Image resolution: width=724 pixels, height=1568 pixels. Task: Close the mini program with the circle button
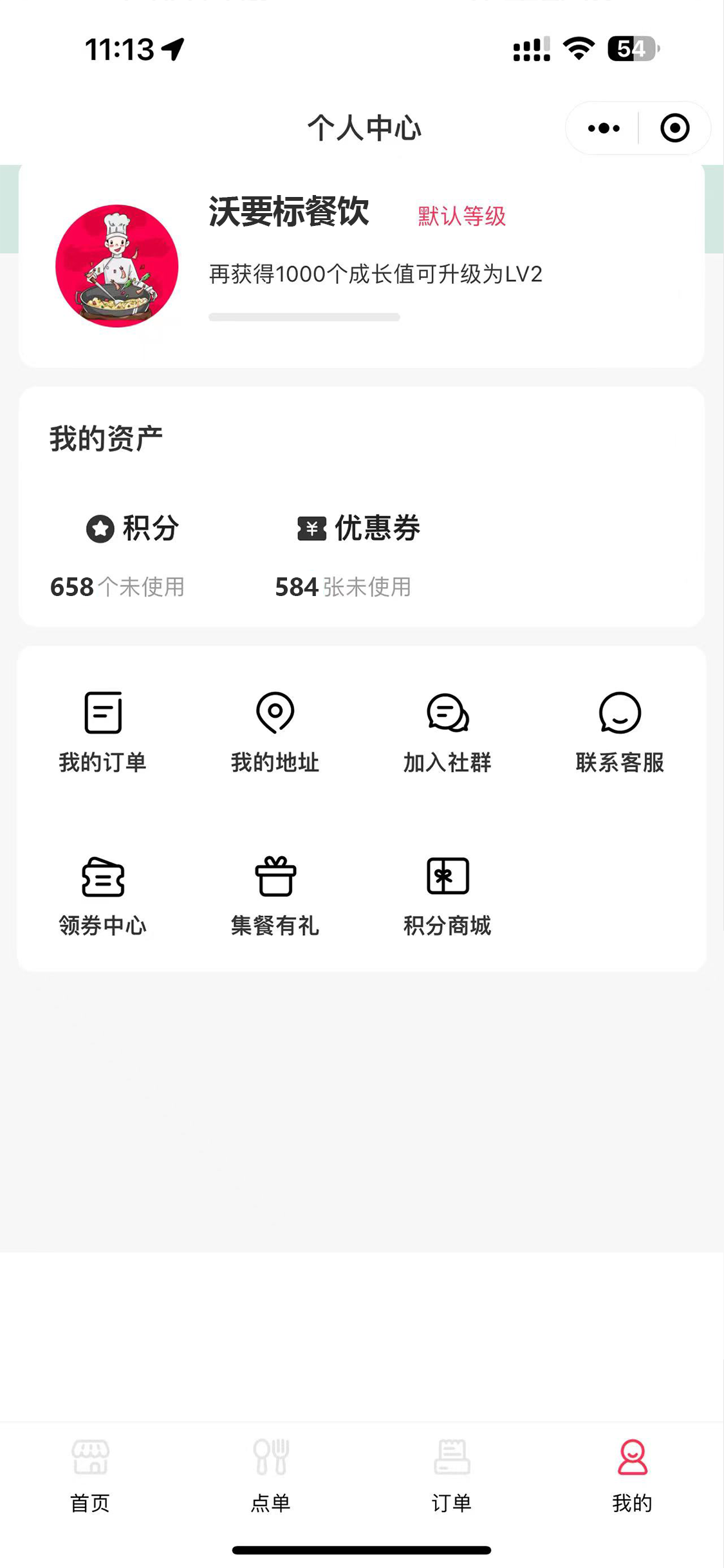point(674,128)
